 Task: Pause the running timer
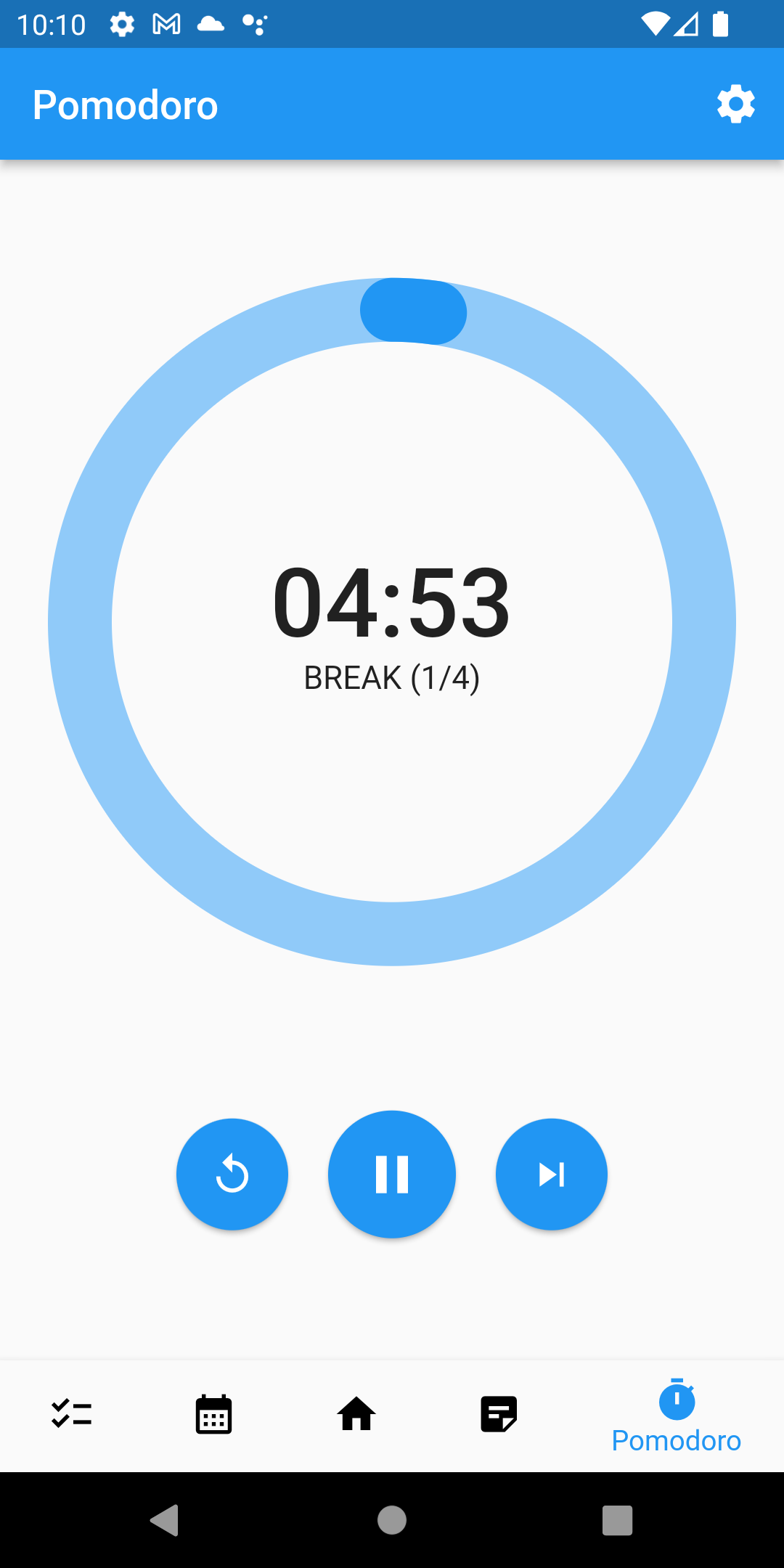coord(392,1174)
